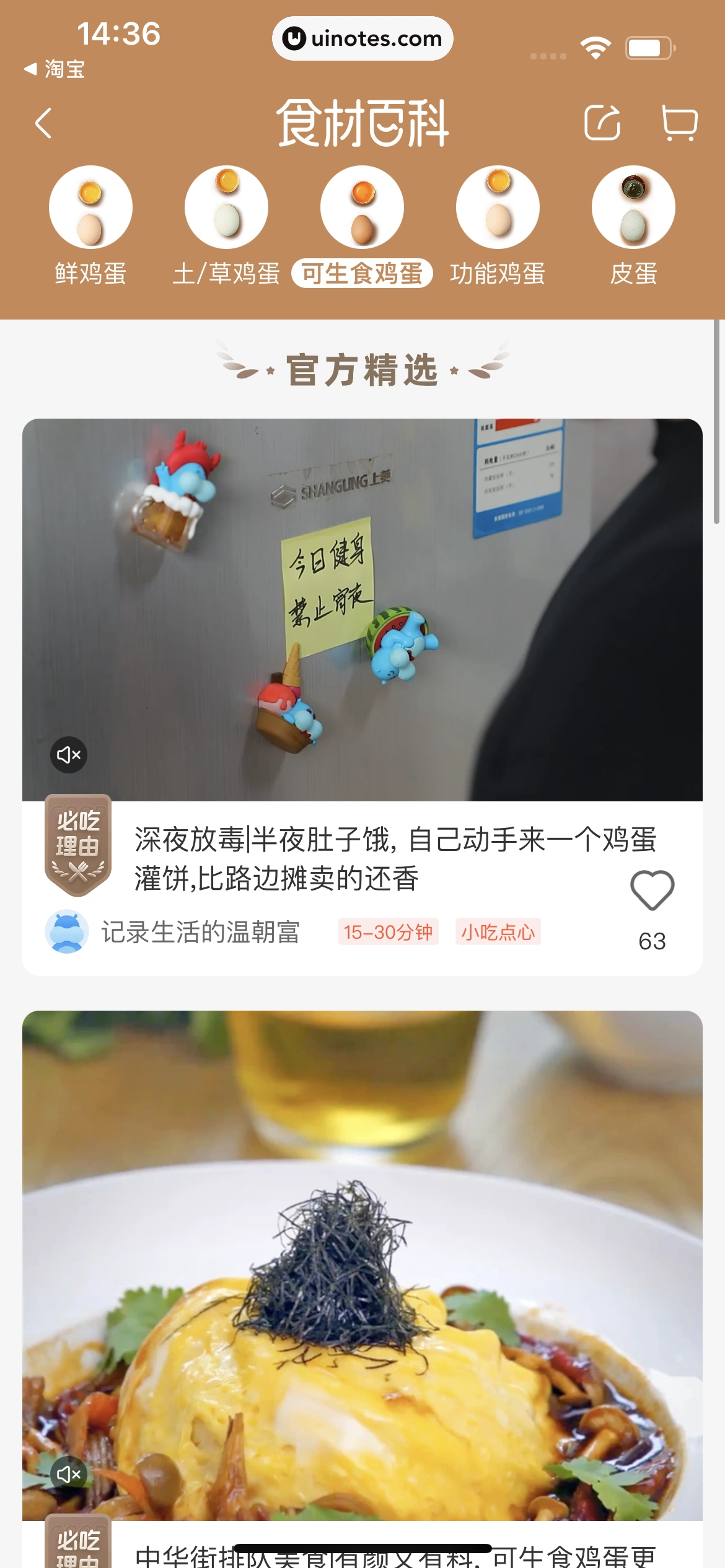Screen dimensions: 725x1568
Task: Open the 小吃点心 tag
Action: (x=499, y=932)
